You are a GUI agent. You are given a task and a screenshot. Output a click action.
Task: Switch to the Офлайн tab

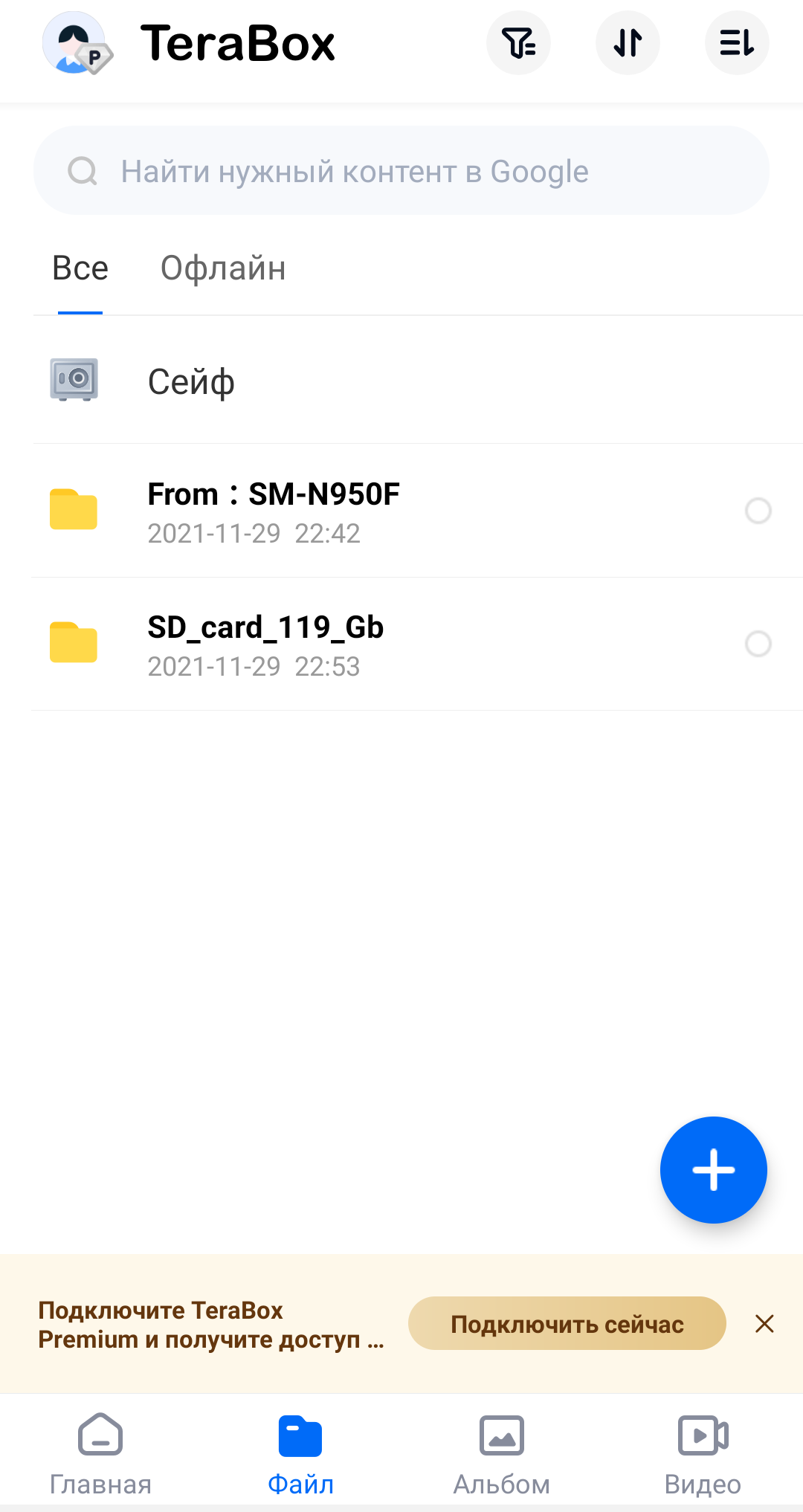pyautogui.click(x=223, y=268)
